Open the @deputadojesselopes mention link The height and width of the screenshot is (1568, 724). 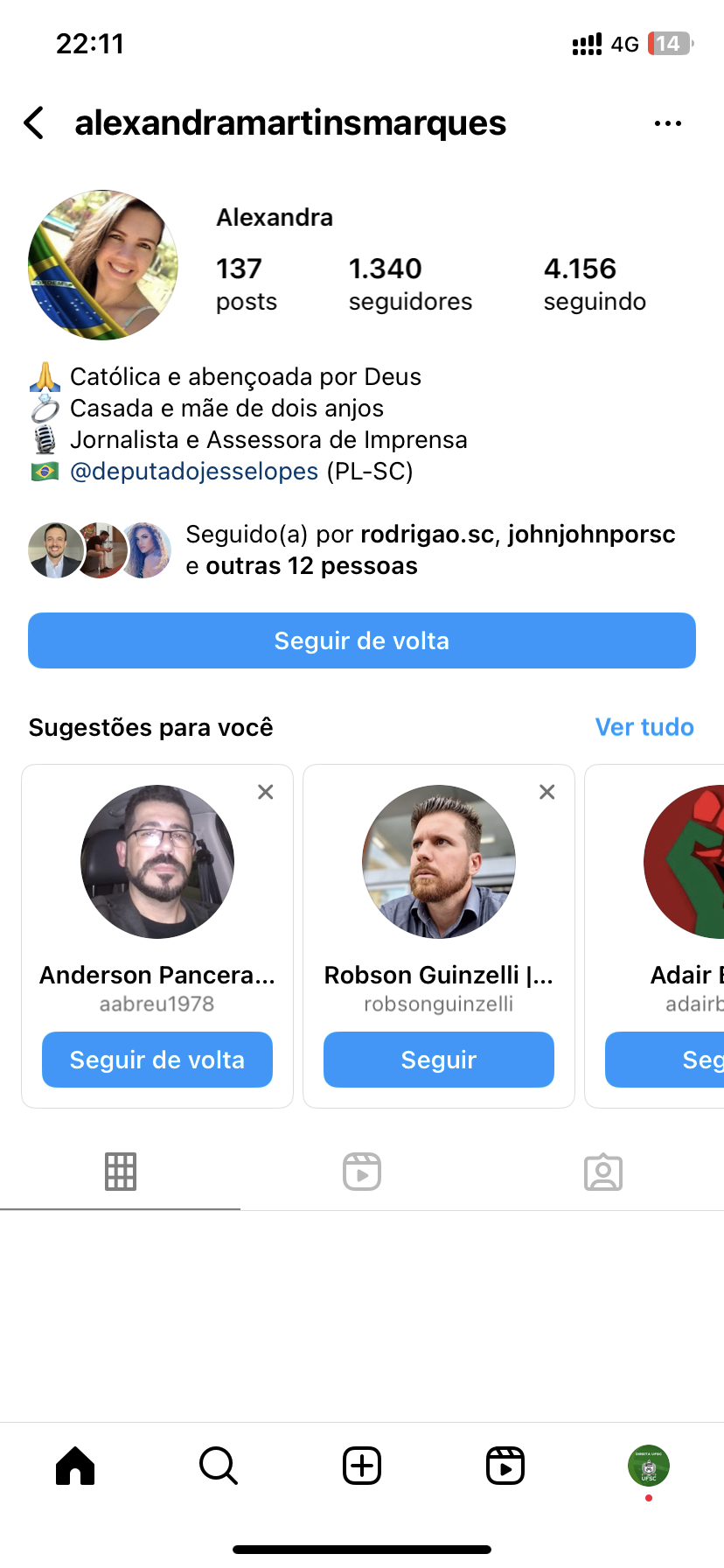(194, 472)
